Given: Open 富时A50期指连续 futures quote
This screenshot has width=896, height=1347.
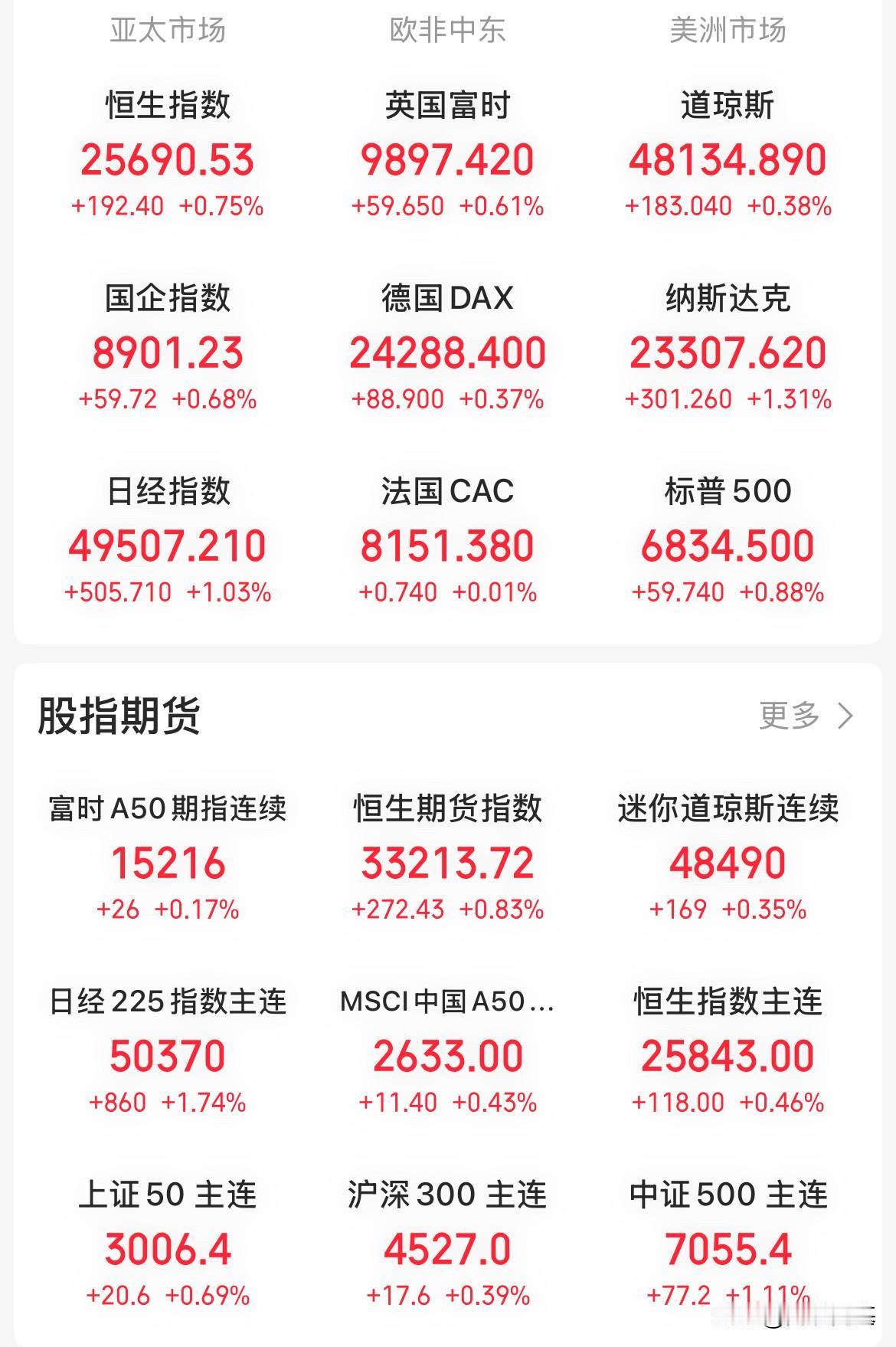Looking at the screenshot, I should pyautogui.click(x=168, y=862).
